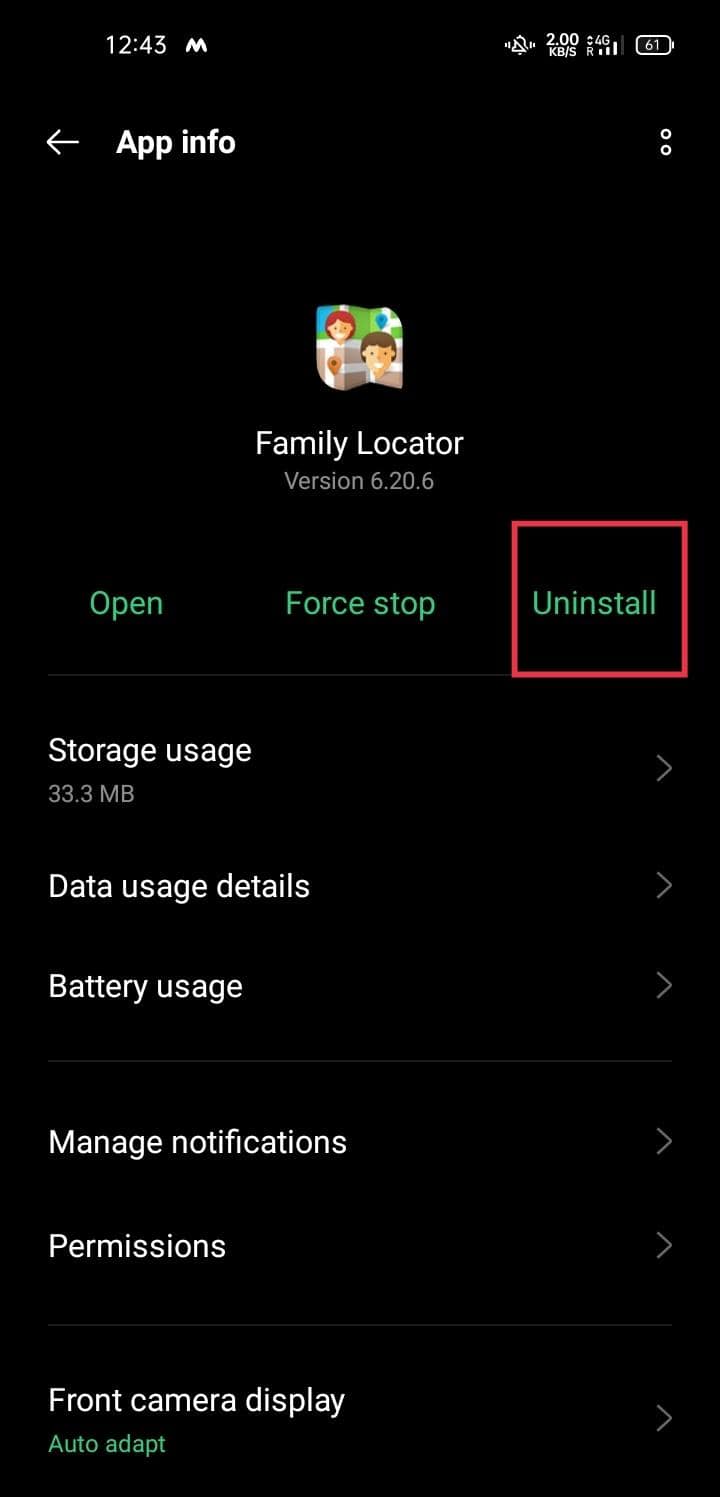Expand Battery usage details
The width and height of the screenshot is (720, 1497).
point(360,985)
